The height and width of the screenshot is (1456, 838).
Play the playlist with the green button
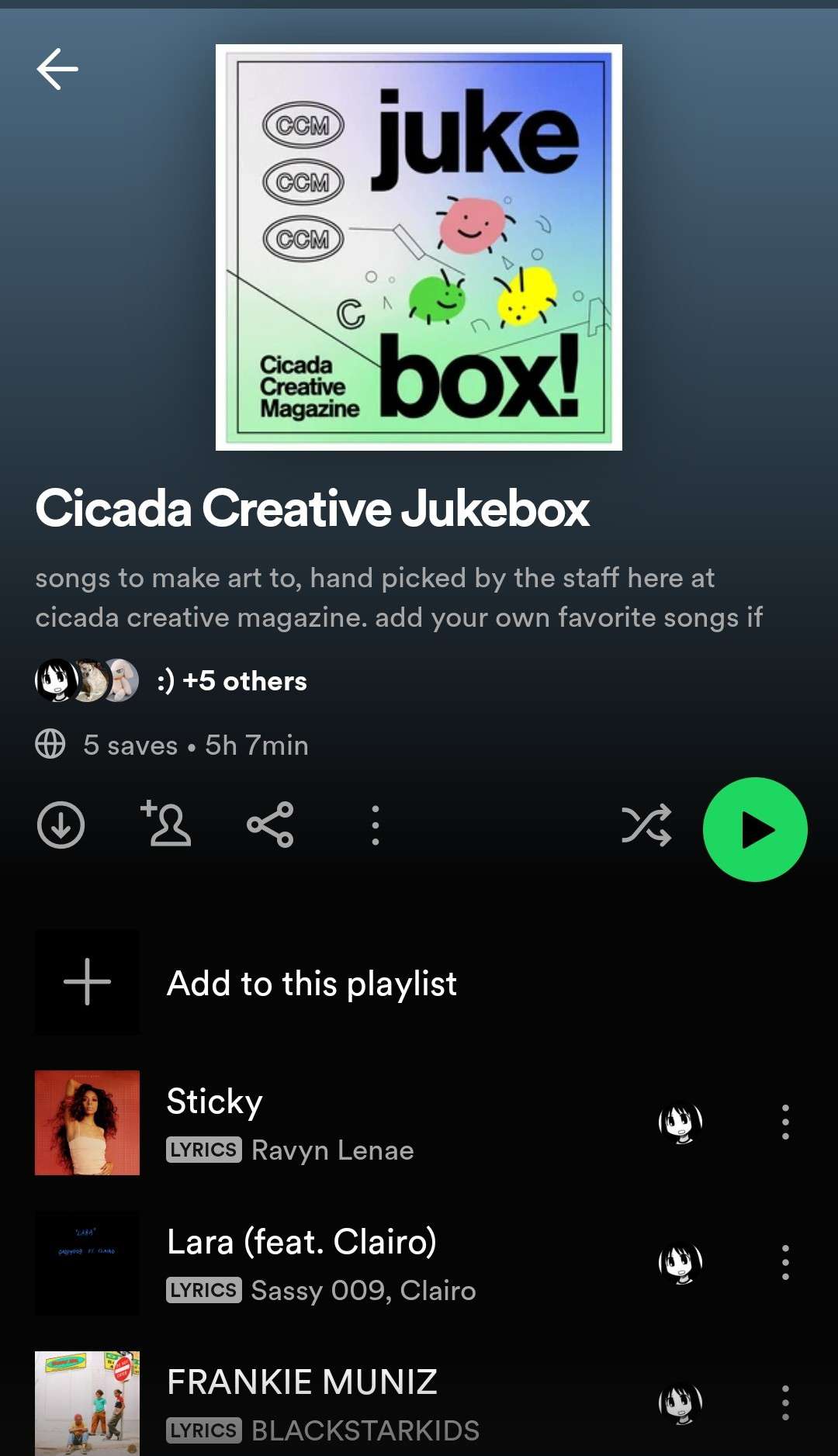(x=754, y=829)
